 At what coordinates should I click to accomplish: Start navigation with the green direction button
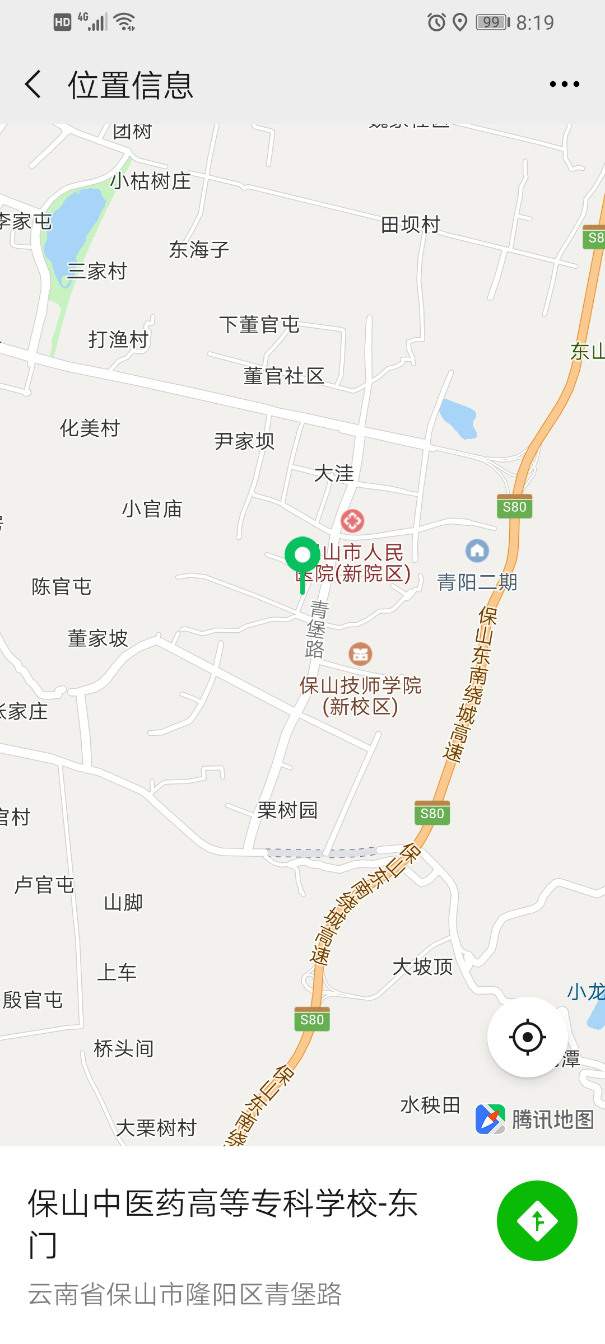pyautogui.click(x=537, y=1221)
